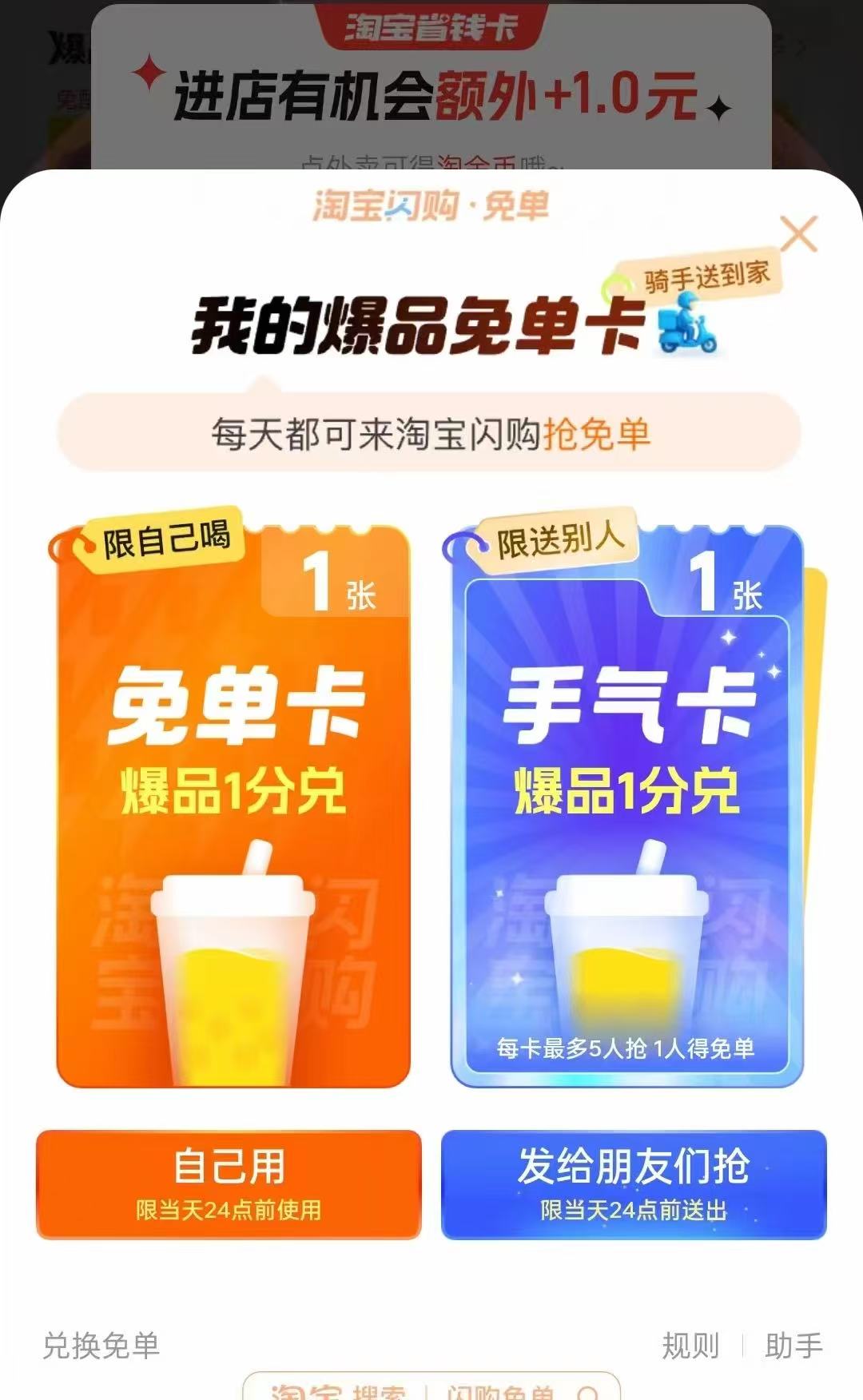The width and height of the screenshot is (863, 1400).
Task: Select the 免单卡 card
Action: click(x=232, y=799)
